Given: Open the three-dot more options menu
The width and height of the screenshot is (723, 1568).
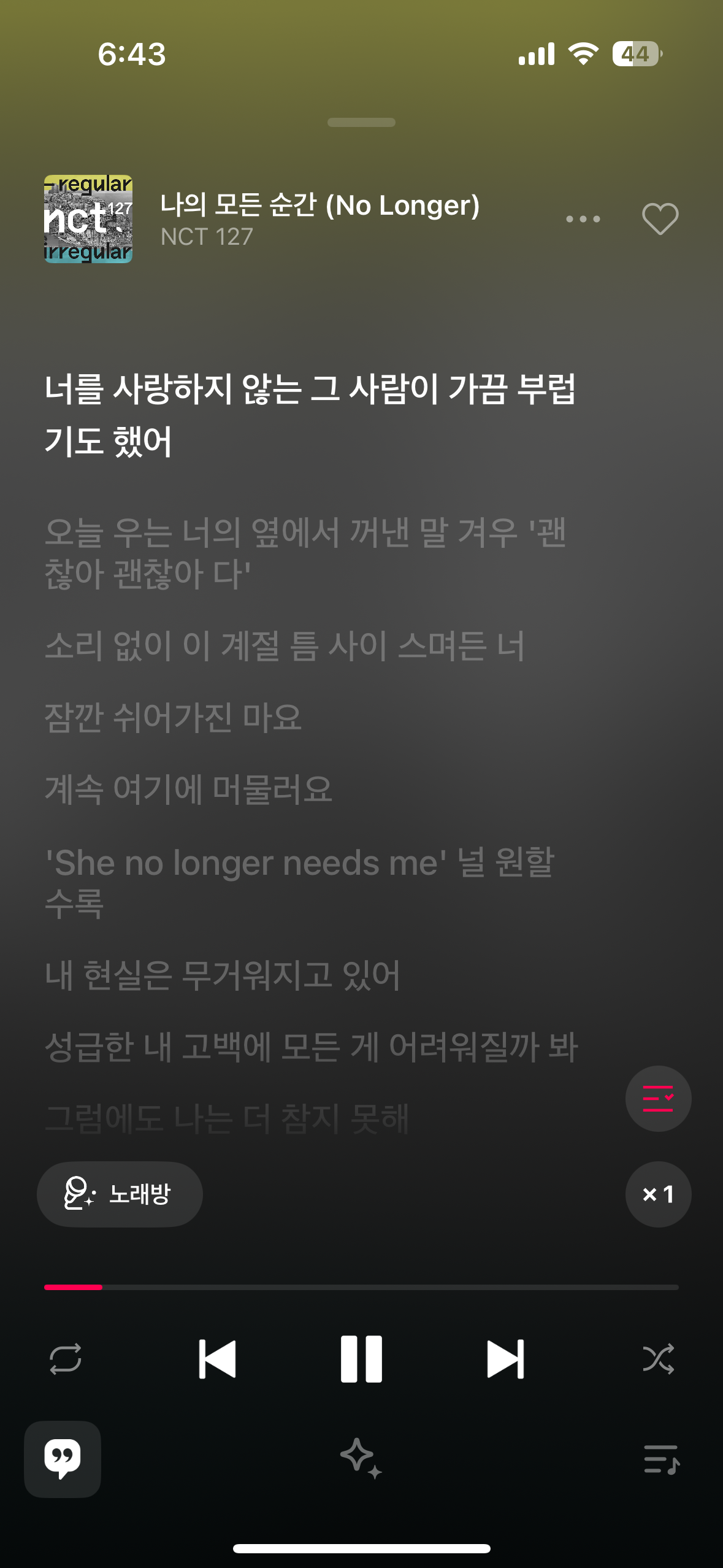Looking at the screenshot, I should pos(583,219).
